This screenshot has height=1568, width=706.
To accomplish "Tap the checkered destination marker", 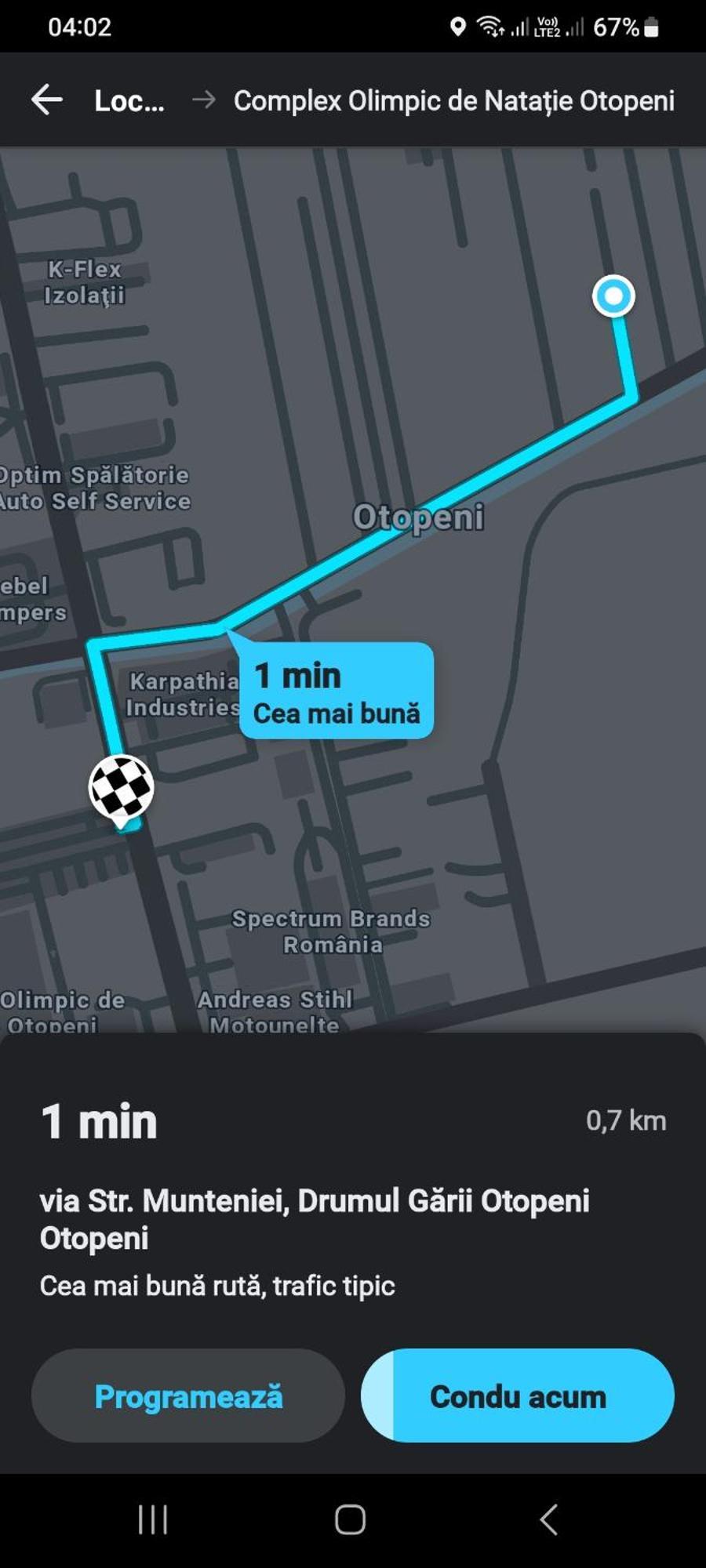I will (x=121, y=788).
